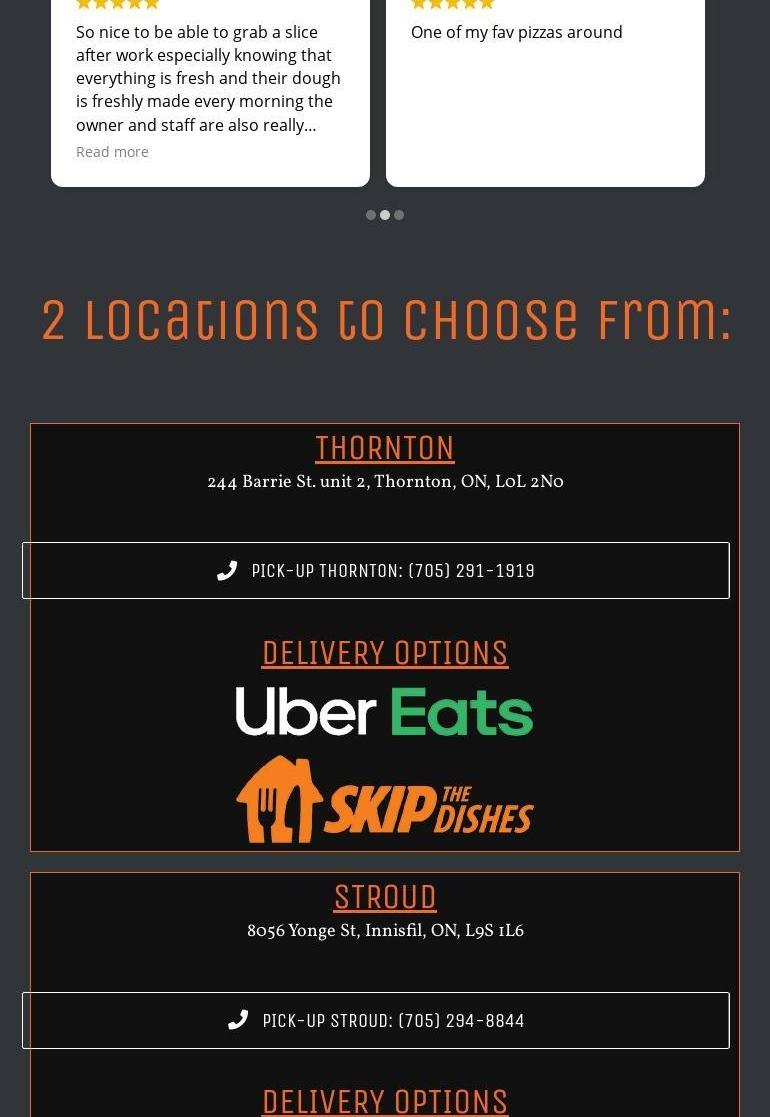Expand the review with Read more
Image resolution: width=770 pixels, height=1117 pixels.
112,152
